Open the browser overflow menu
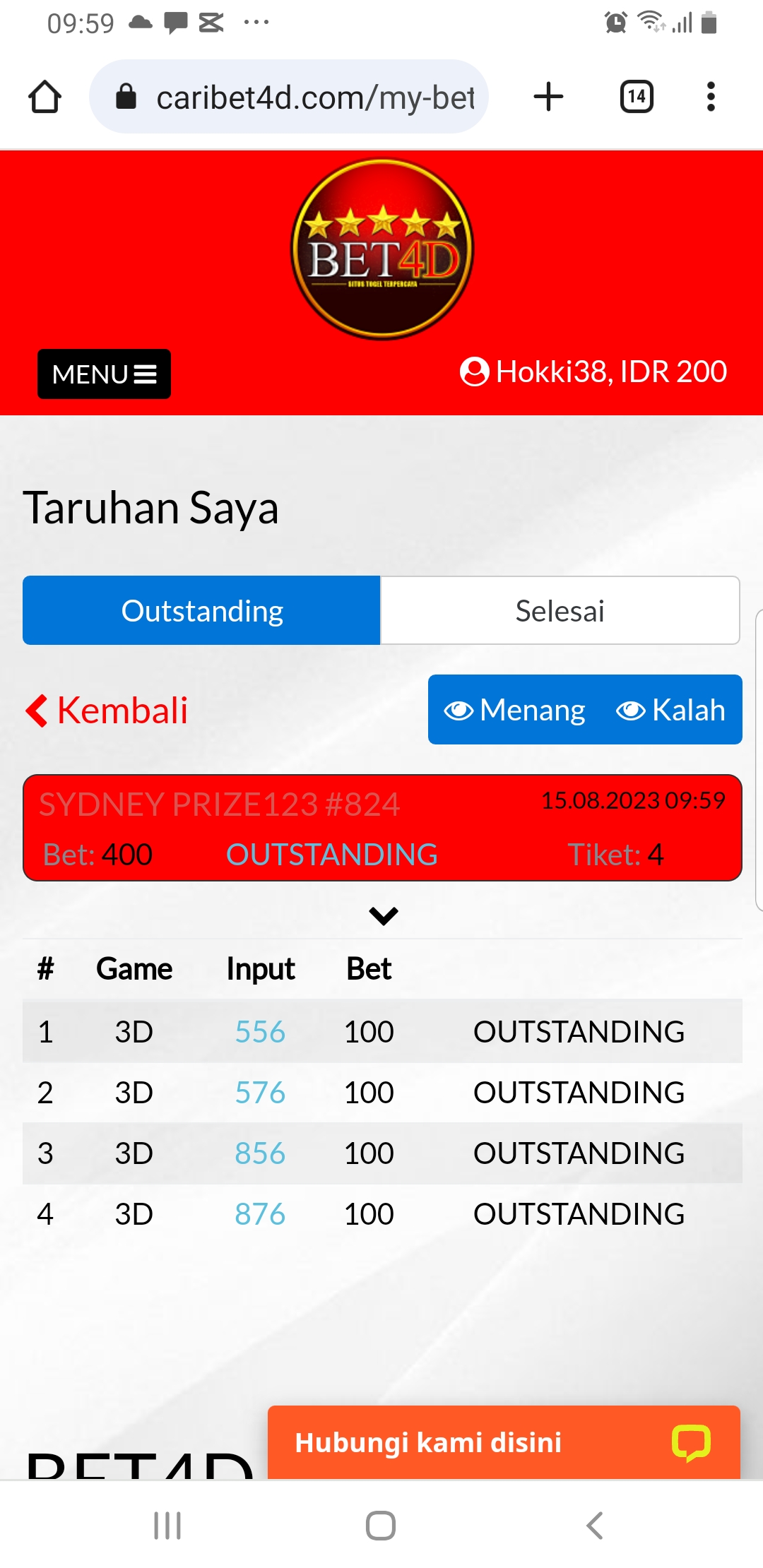Image resolution: width=763 pixels, height=1568 pixels. [711, 97]
